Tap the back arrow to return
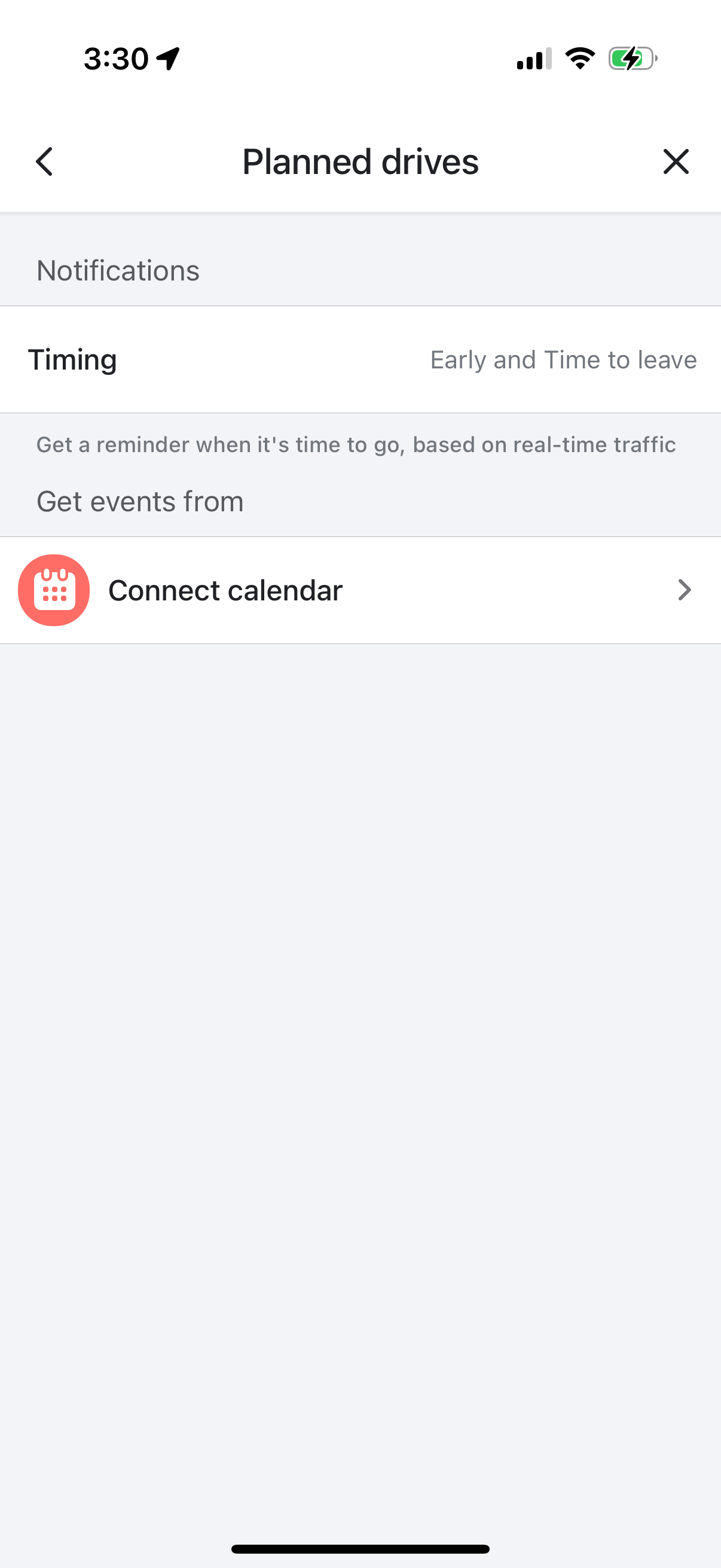The height and width of the screenshot is (1568, 721). click(44, 161)
